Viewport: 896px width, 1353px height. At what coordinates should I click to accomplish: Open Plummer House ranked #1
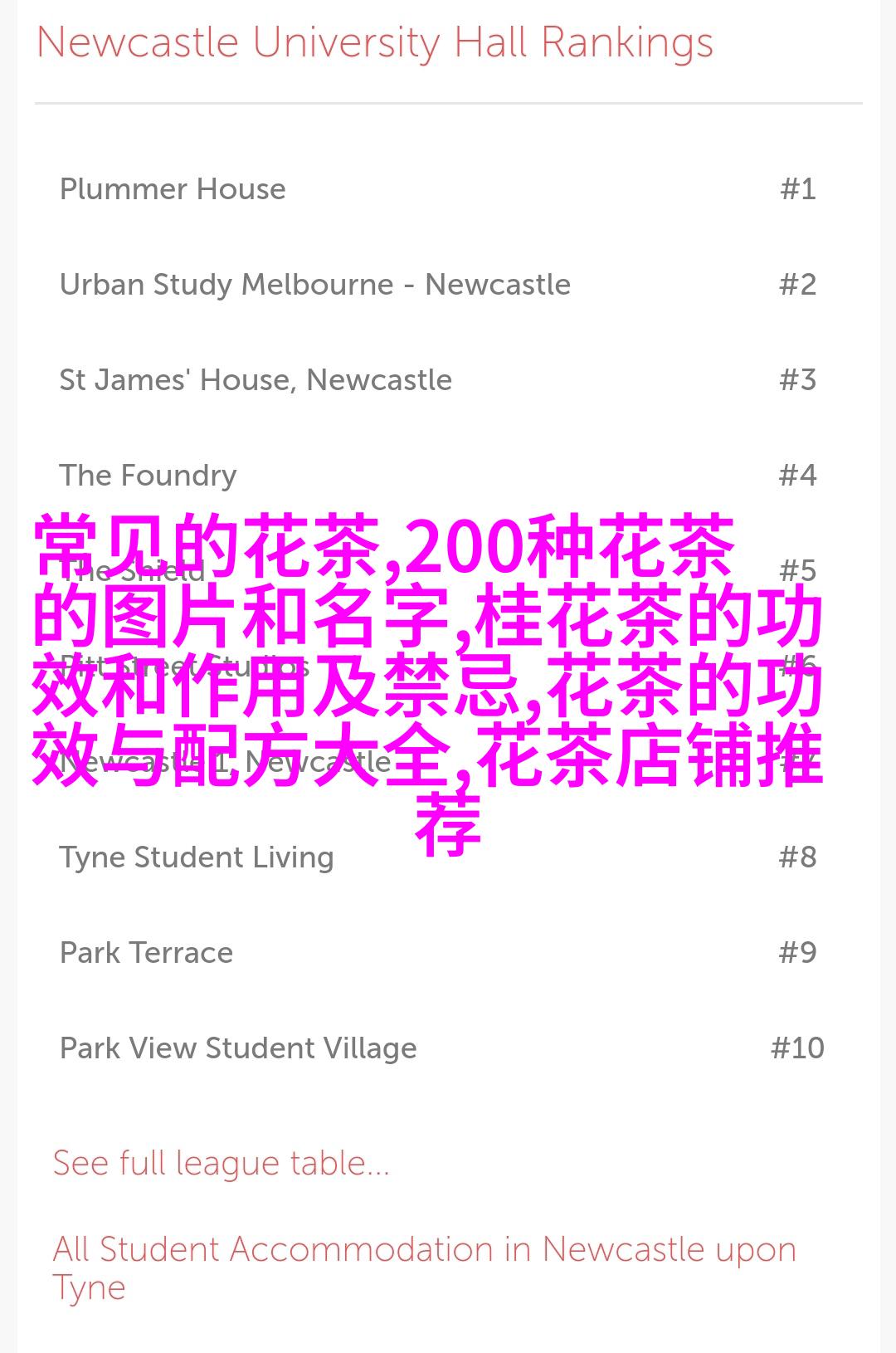[x=173, y=189]
